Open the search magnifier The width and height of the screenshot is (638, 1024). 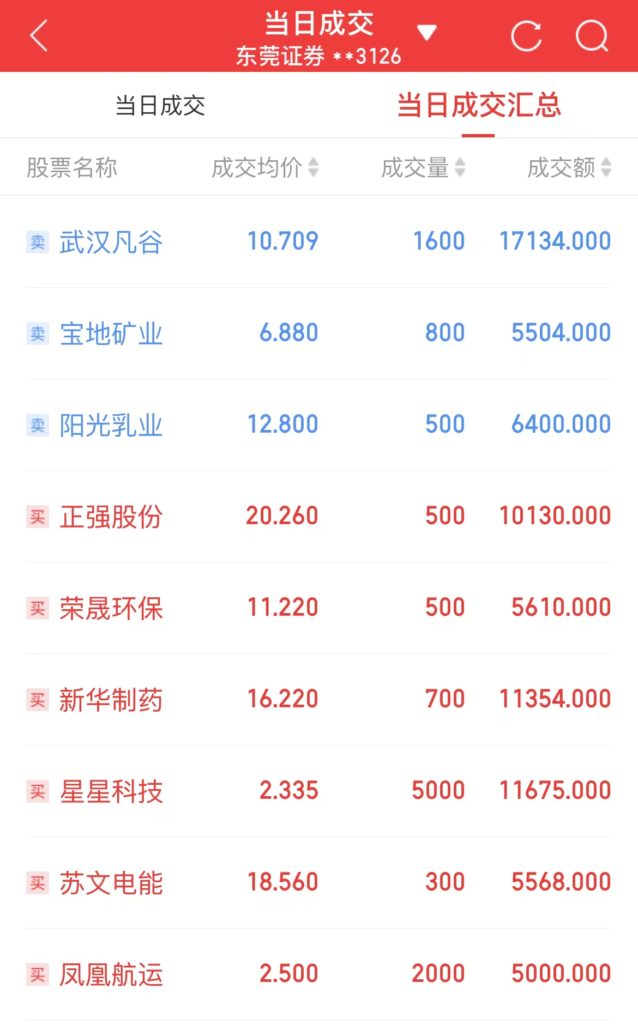tap(592, 35)
